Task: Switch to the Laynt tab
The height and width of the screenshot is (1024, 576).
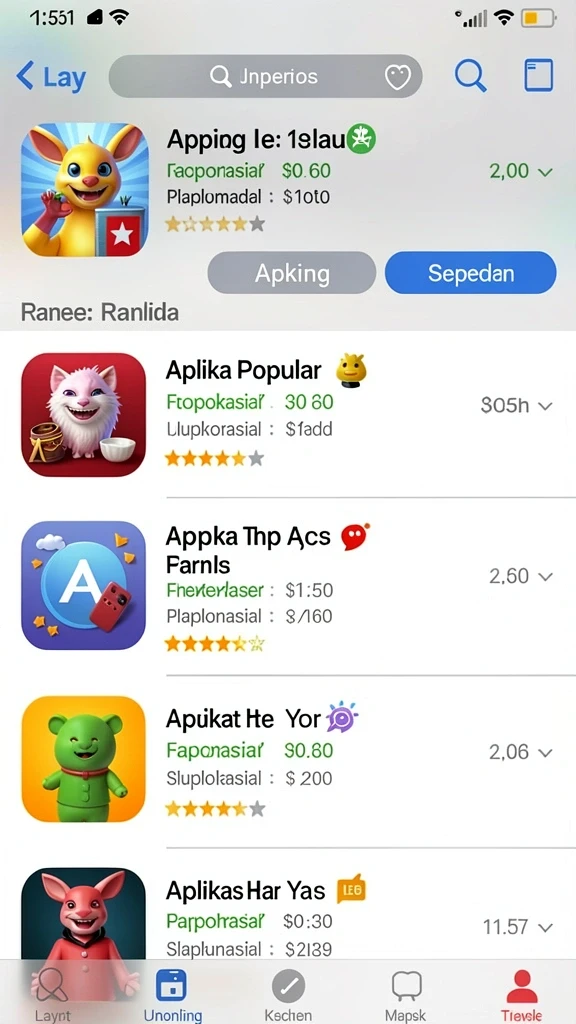Action: click(x=49, y=993)
